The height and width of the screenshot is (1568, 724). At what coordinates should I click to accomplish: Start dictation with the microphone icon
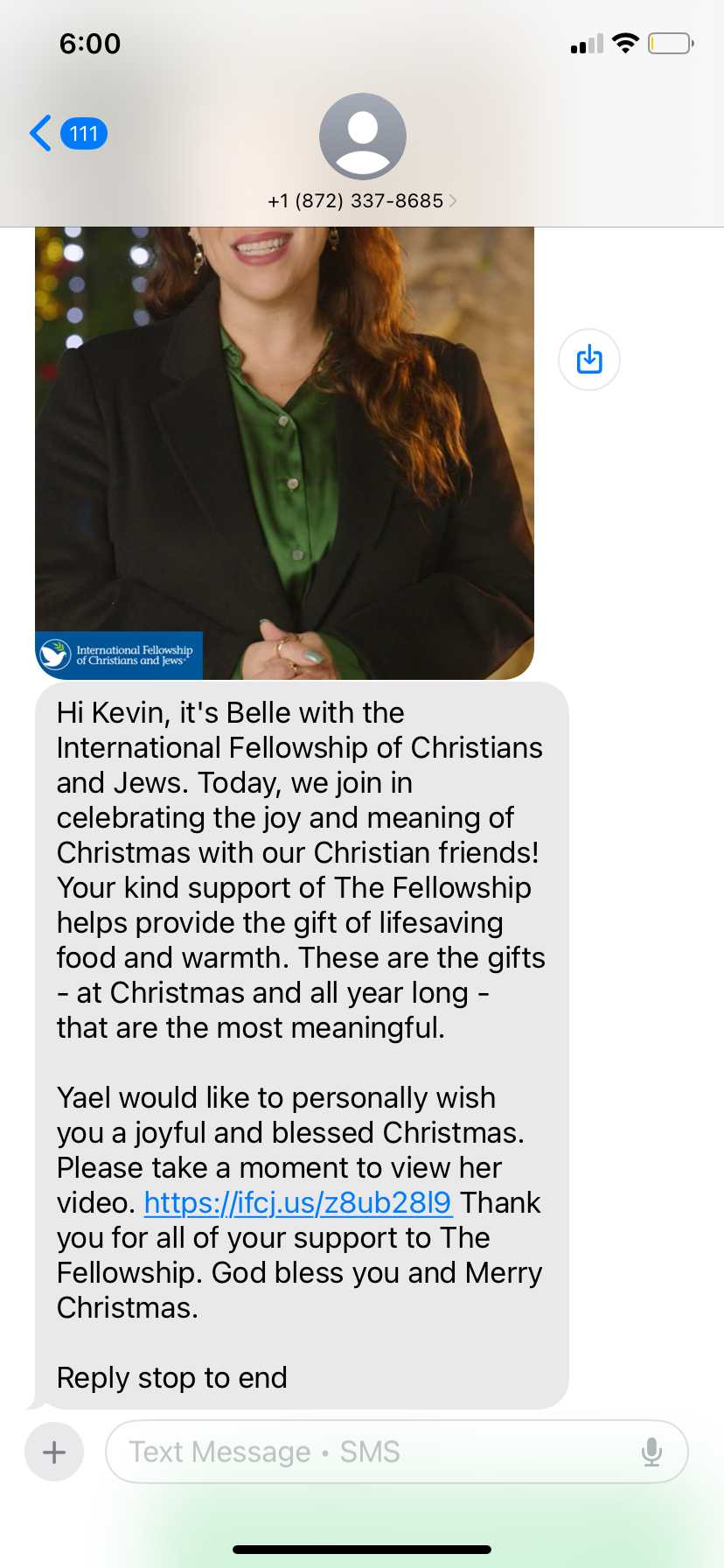[x=651, y=1452]
